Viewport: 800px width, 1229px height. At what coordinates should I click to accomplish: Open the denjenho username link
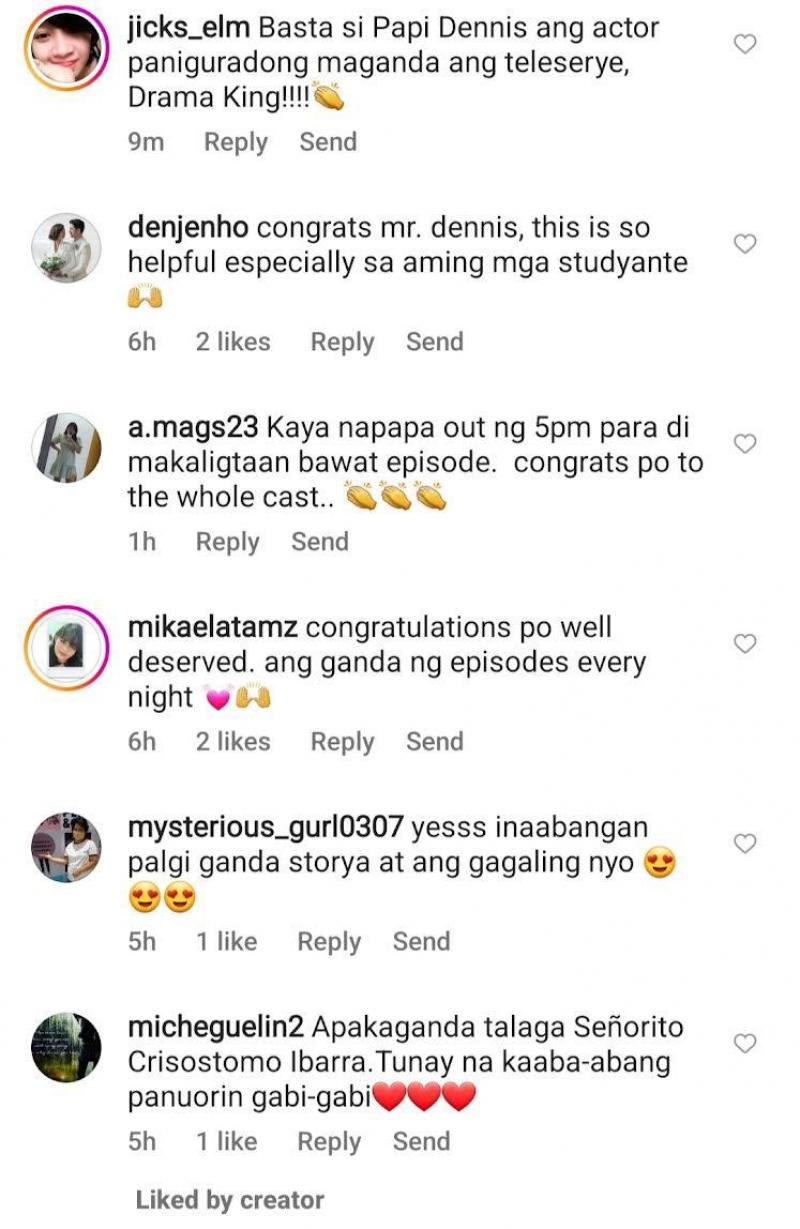pyautogui.click(x=188, y=227)
